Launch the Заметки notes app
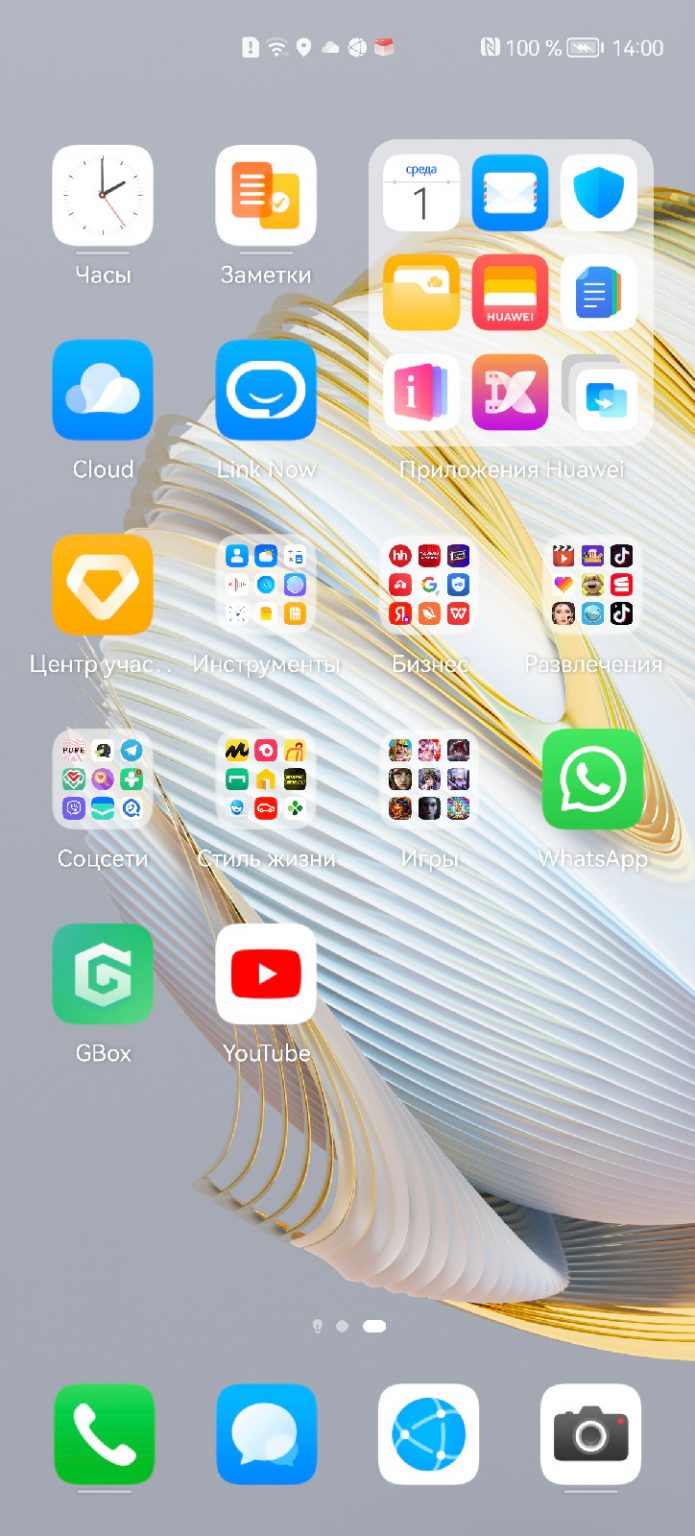The height and width of the screenshot is (1536, 695). pos(266,196)
